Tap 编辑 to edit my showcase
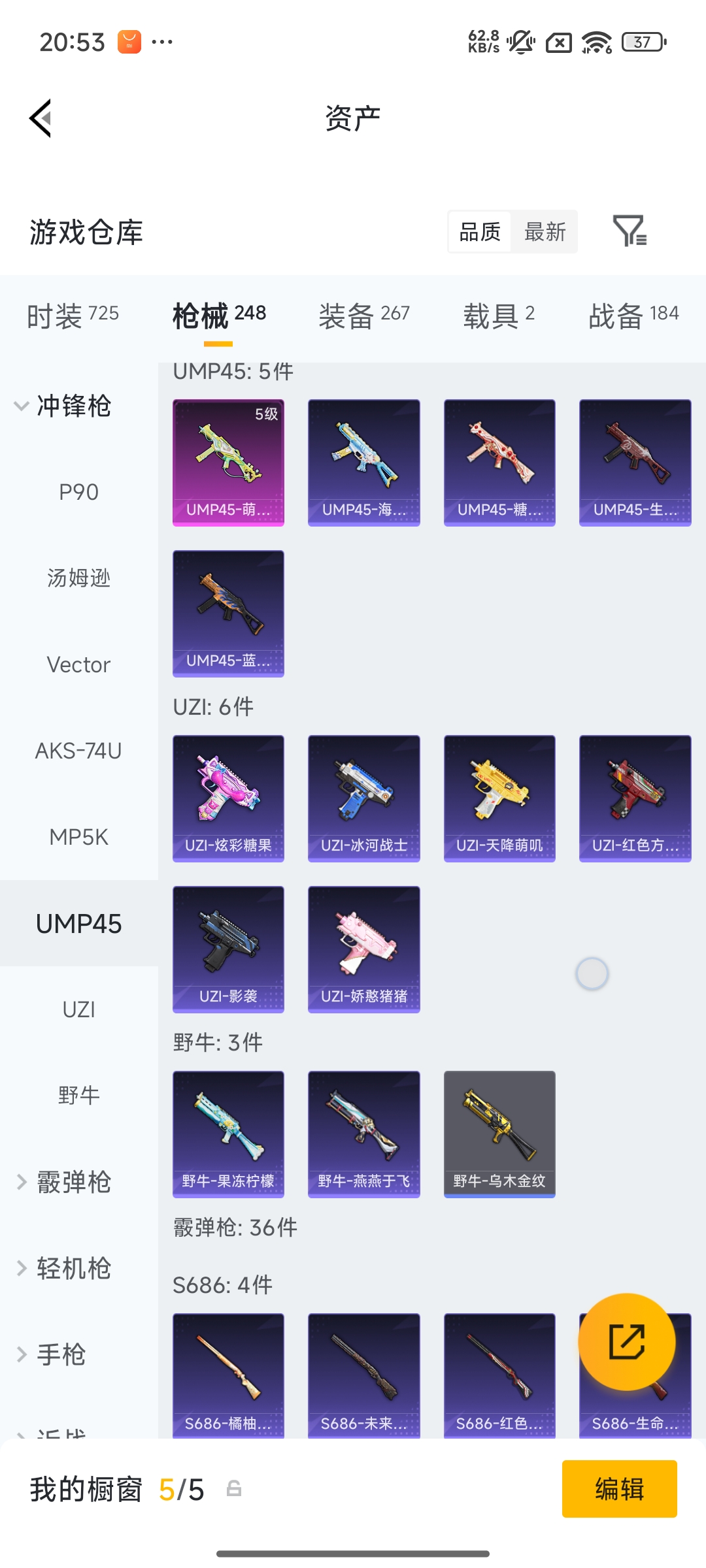The height and width of the screenshot is (1568, 706). (x=619, y=1489)
